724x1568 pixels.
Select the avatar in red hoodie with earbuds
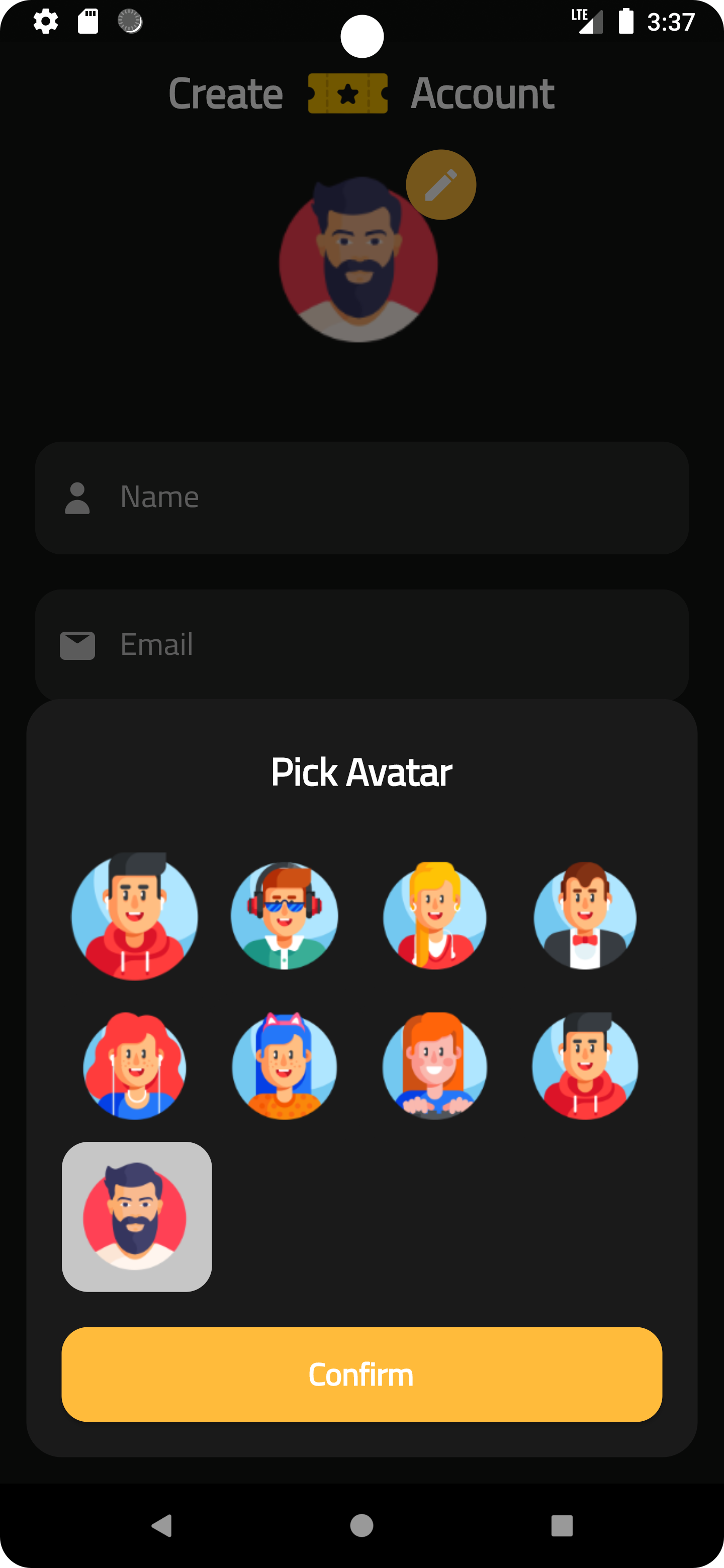point(585,1066)
